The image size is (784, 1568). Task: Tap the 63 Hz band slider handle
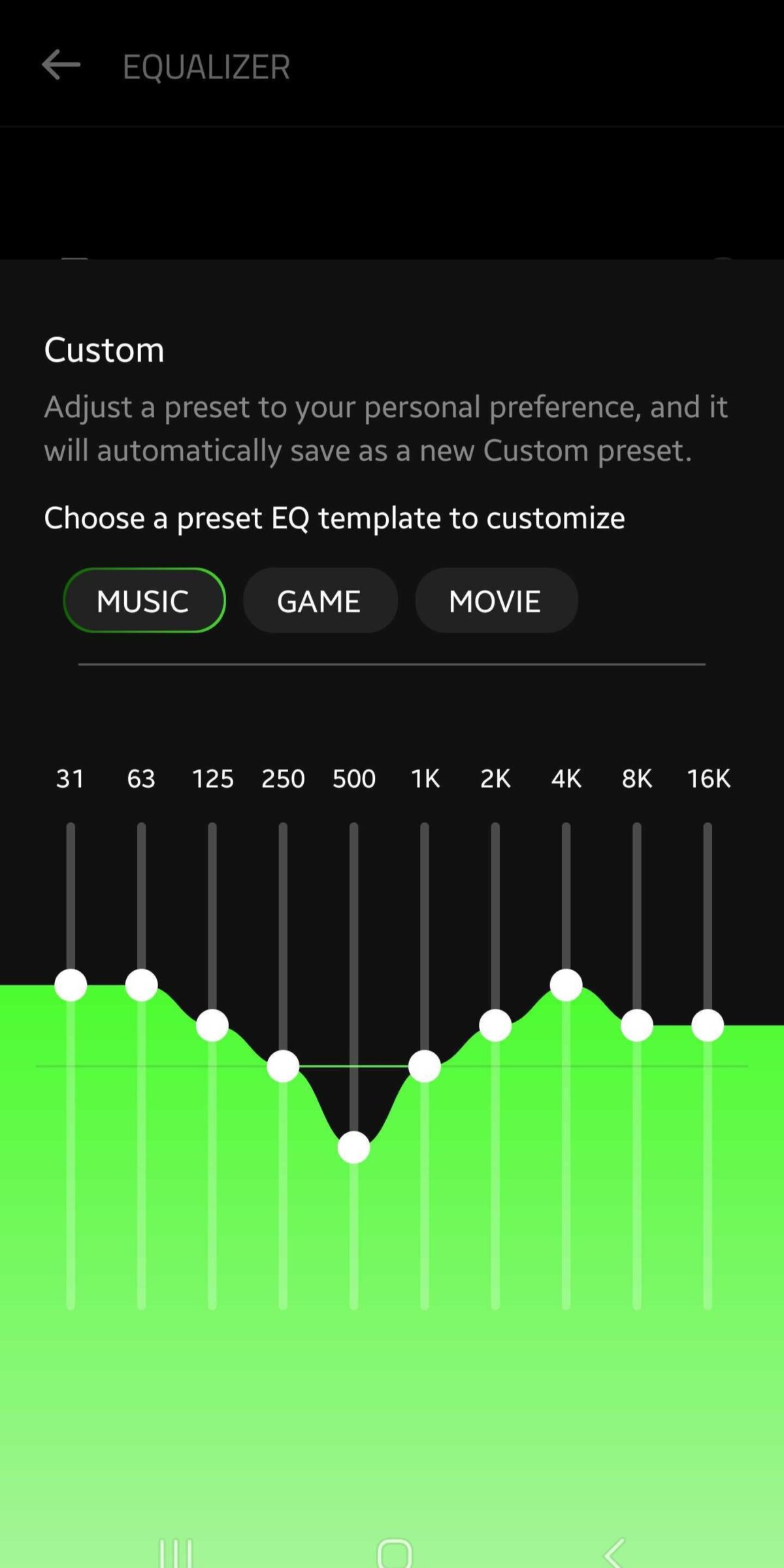click(141, 985)
